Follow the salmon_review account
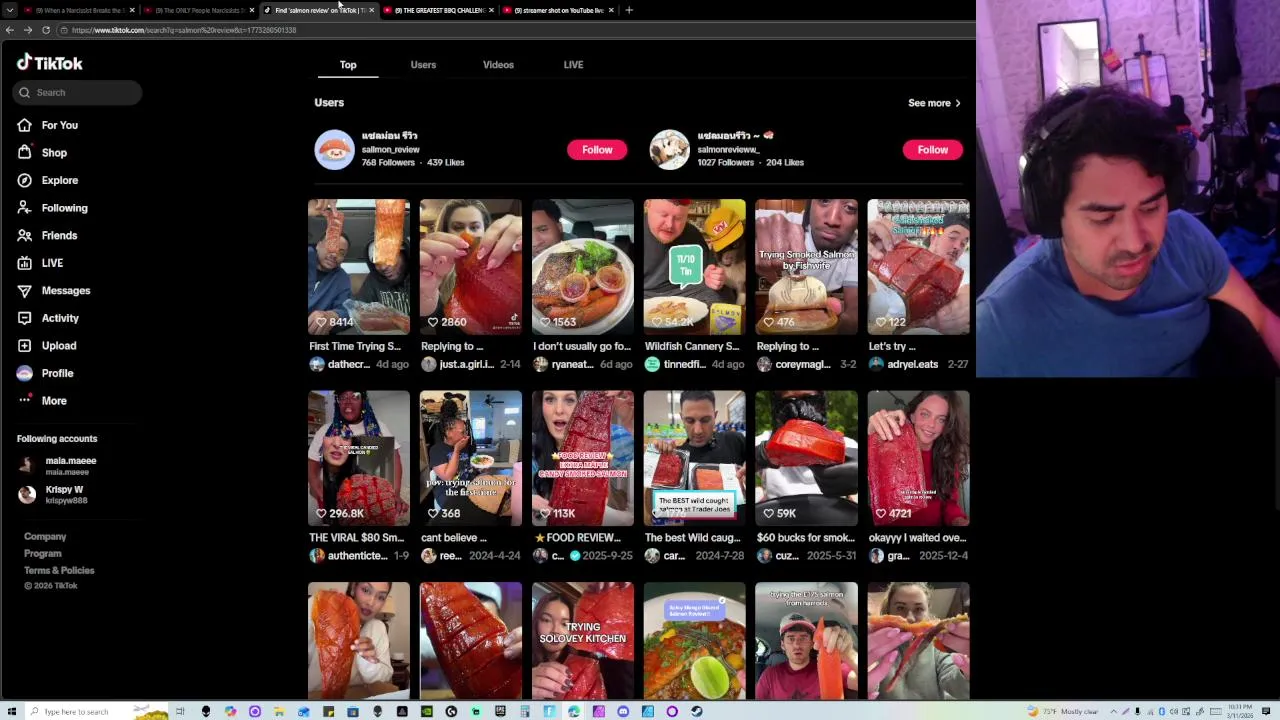The width and height of the screenshot is (1280, 720). point(597,150)
